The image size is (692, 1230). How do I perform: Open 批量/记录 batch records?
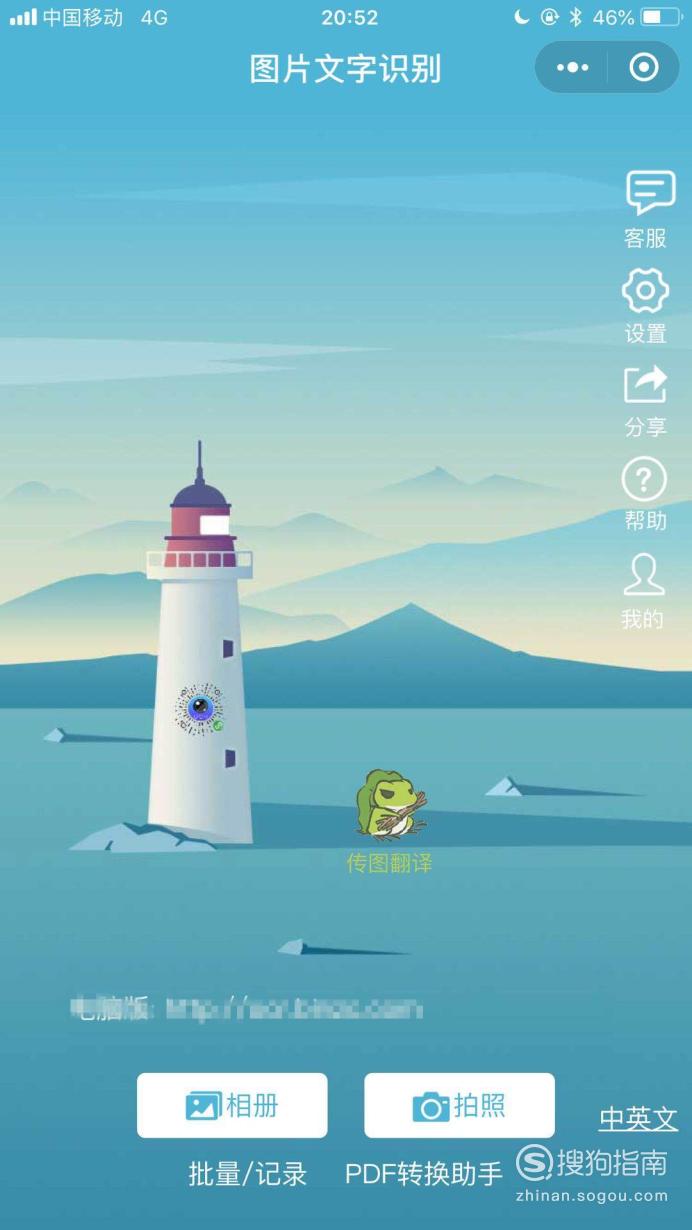click(248, 1174)
